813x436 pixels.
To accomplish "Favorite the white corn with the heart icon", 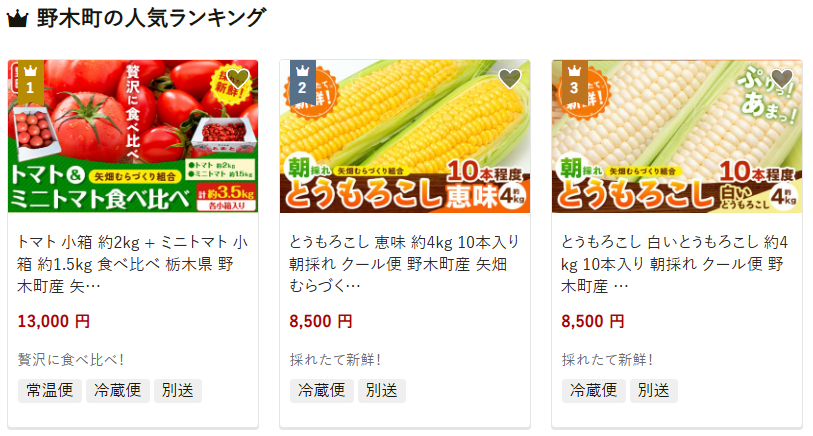I will pyautogui.click(x=781, y=79).
